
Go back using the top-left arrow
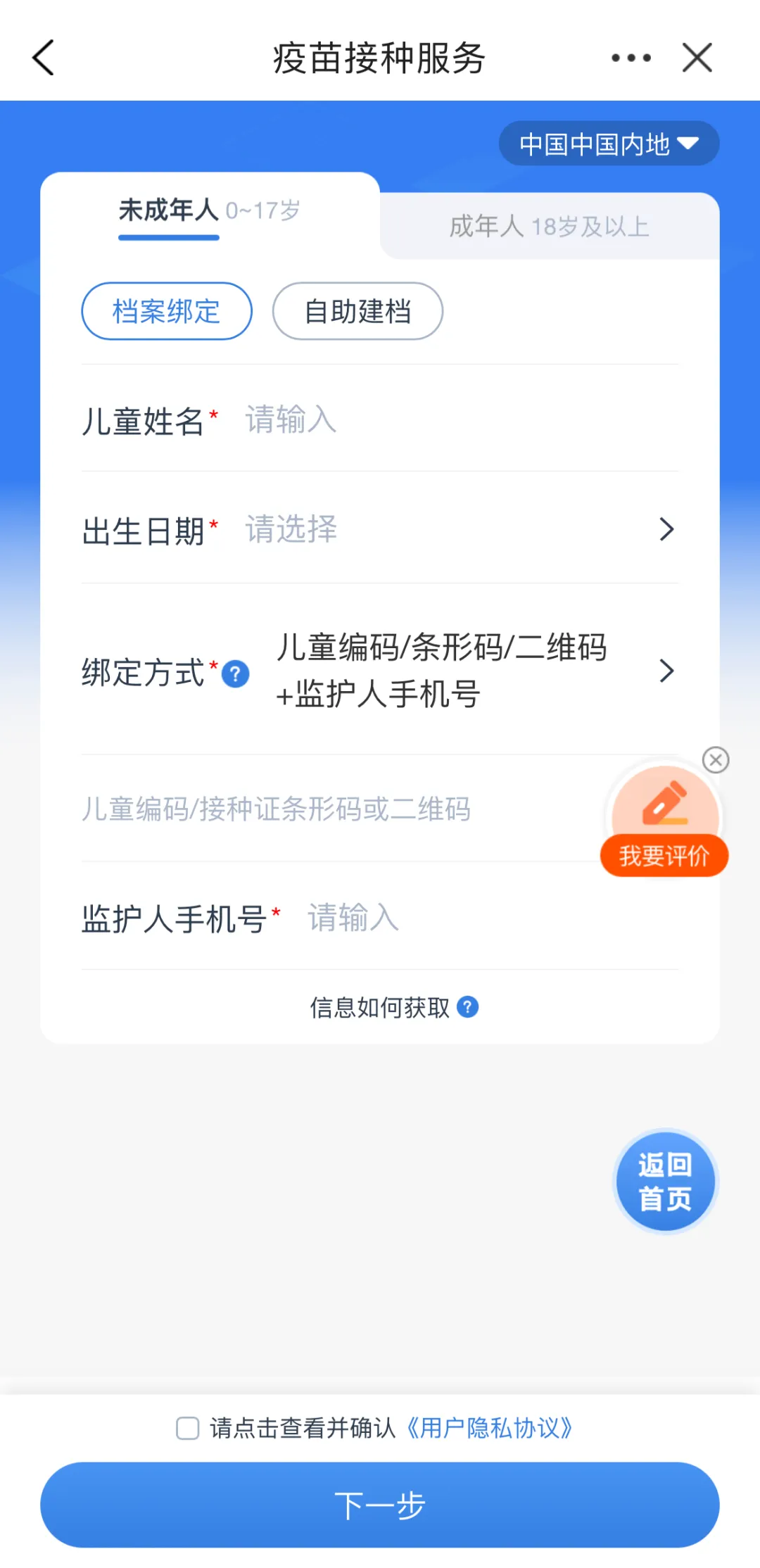44,58
